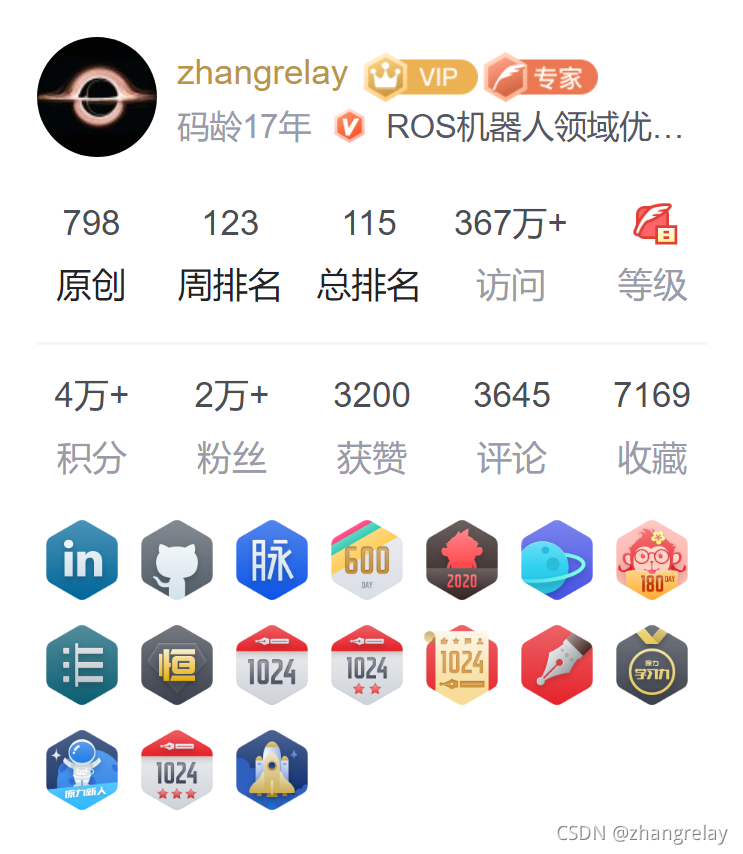743x854 pixels.
Task: Open zhangrelay's avatar picture
Action: [x=96, y=97]
